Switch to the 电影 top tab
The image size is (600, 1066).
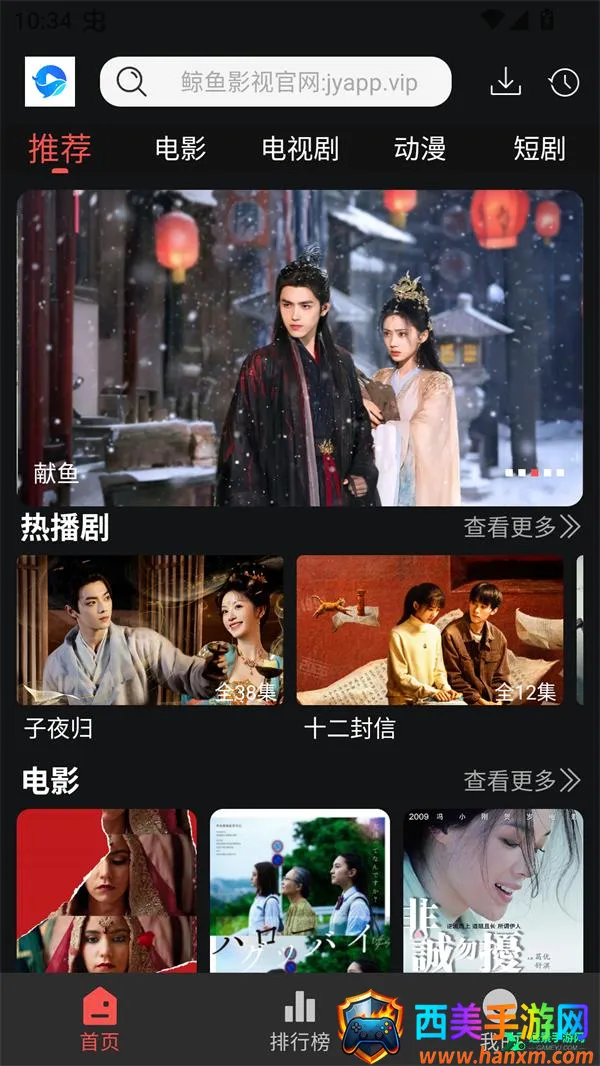tap(181, 149)
